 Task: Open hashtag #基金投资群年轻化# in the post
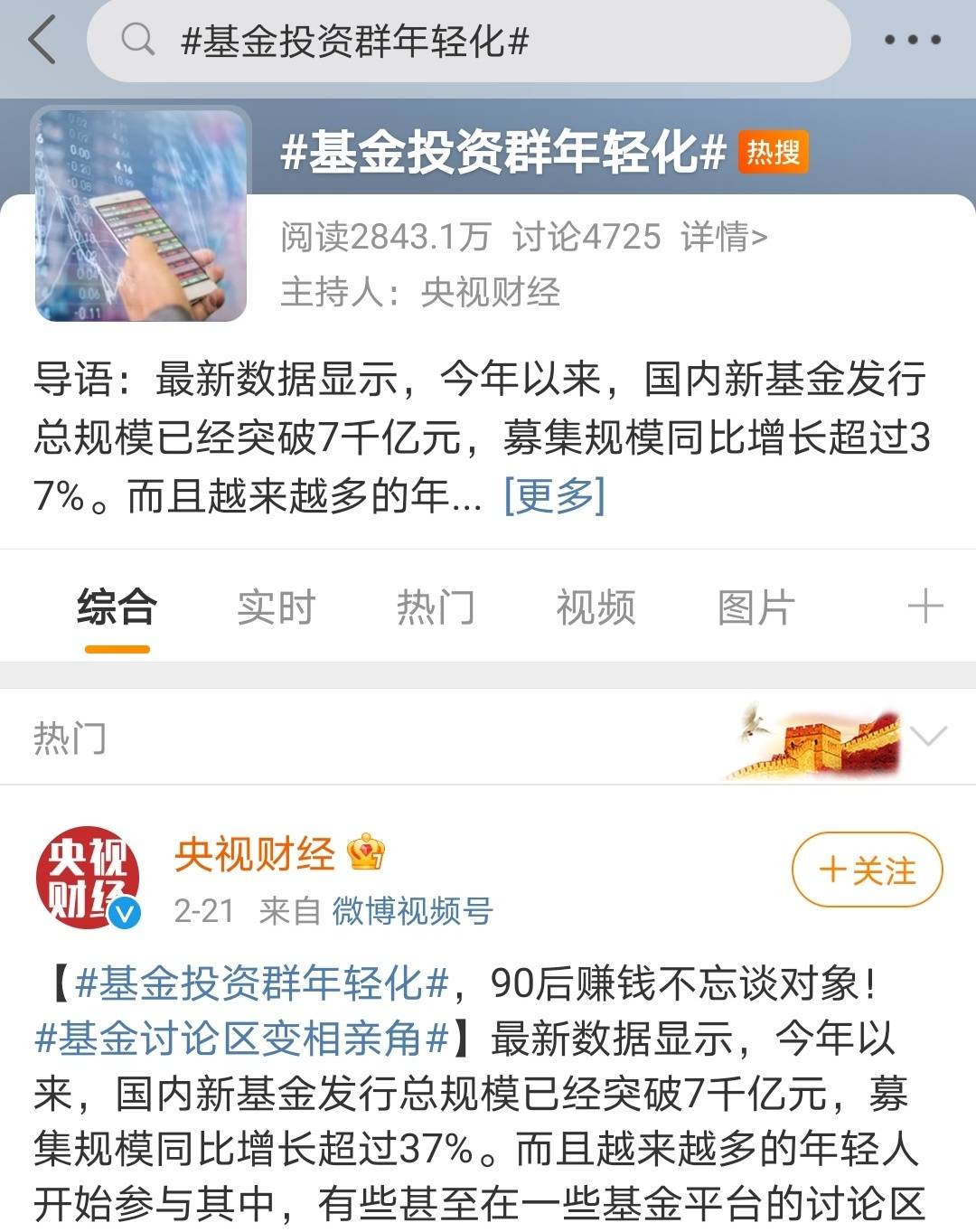click(x=262, y=983)
